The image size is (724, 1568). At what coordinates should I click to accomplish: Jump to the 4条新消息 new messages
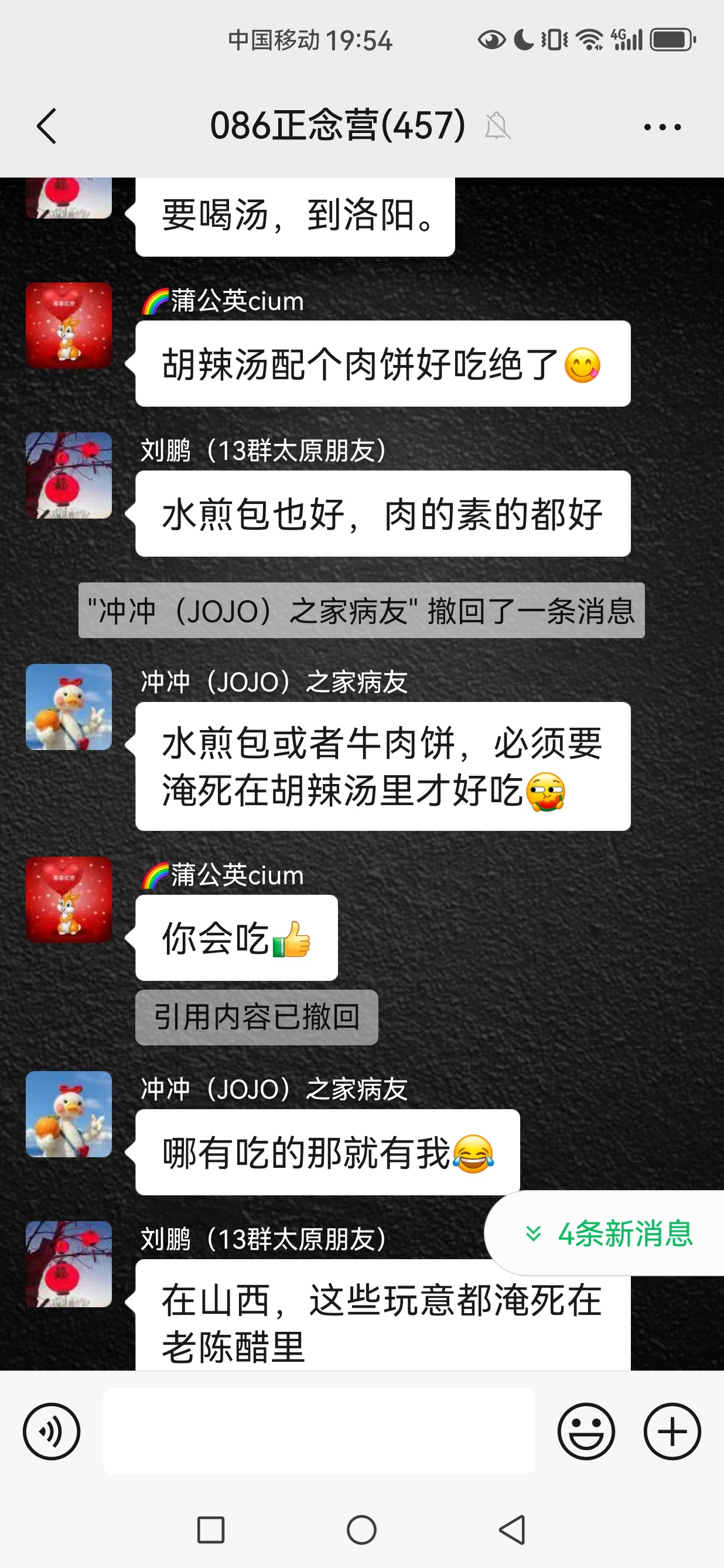coord(609,1233)
